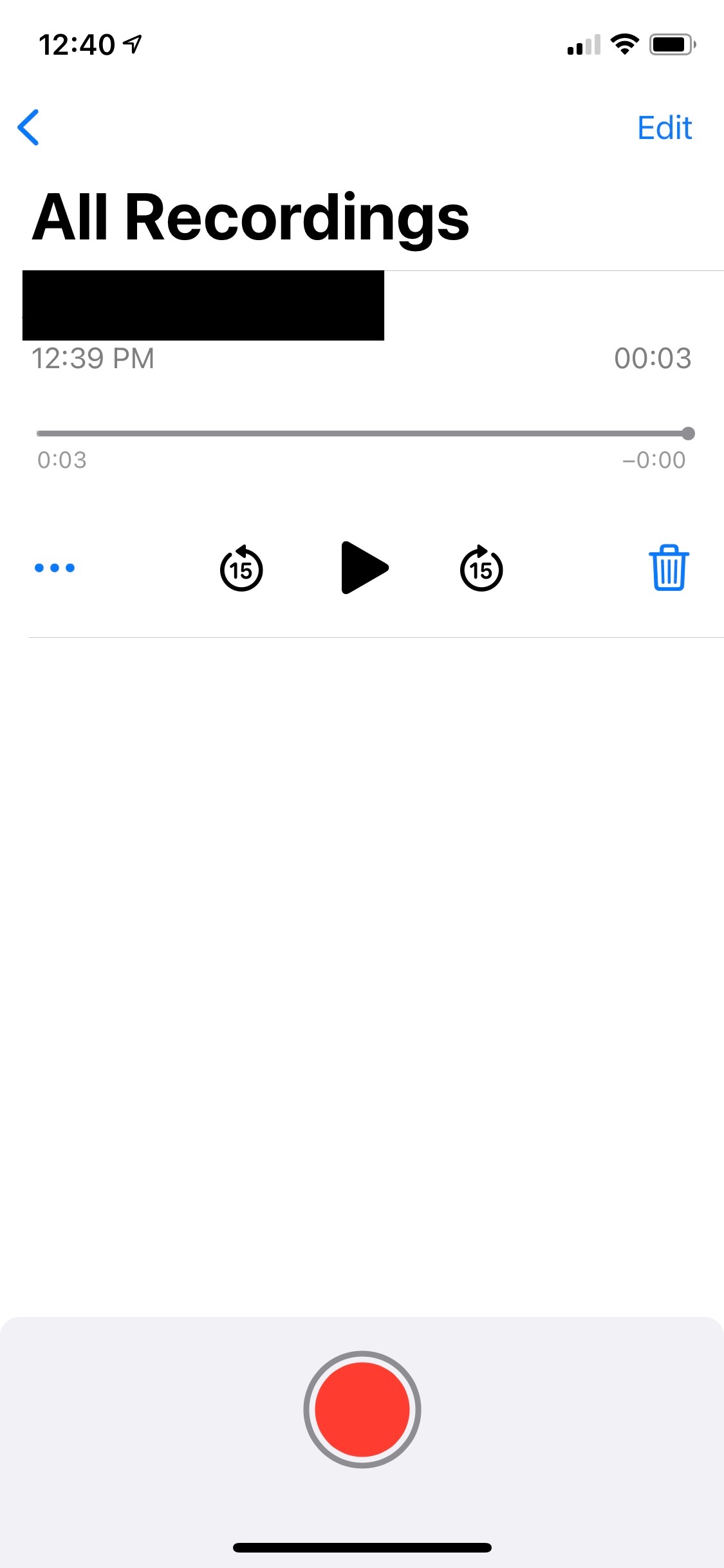Delete the recording with trash icon
Image resolution: width=724 pixels, height=1568 pixels.
pyautogui.click(x=669, y=568)
